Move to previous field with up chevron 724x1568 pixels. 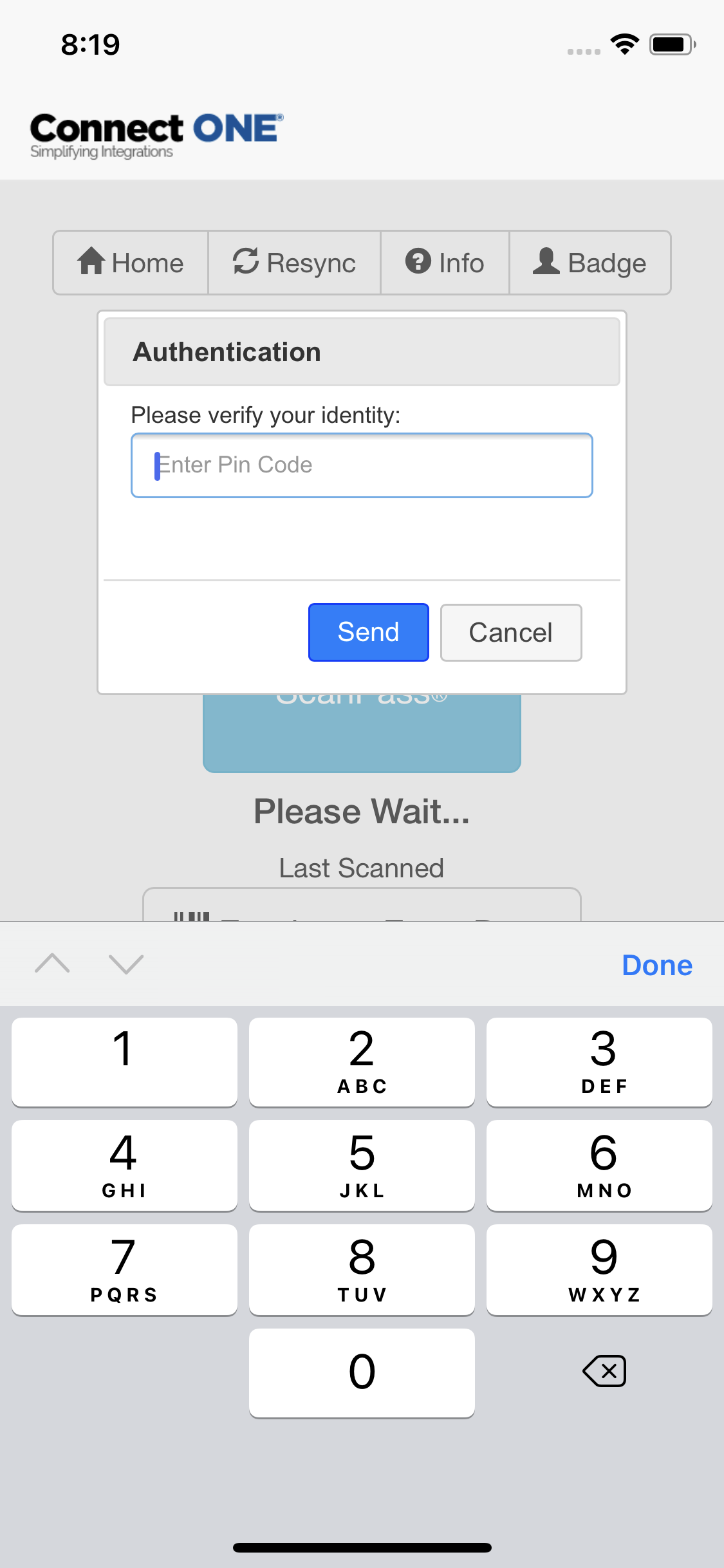click(x=53, y=964)
